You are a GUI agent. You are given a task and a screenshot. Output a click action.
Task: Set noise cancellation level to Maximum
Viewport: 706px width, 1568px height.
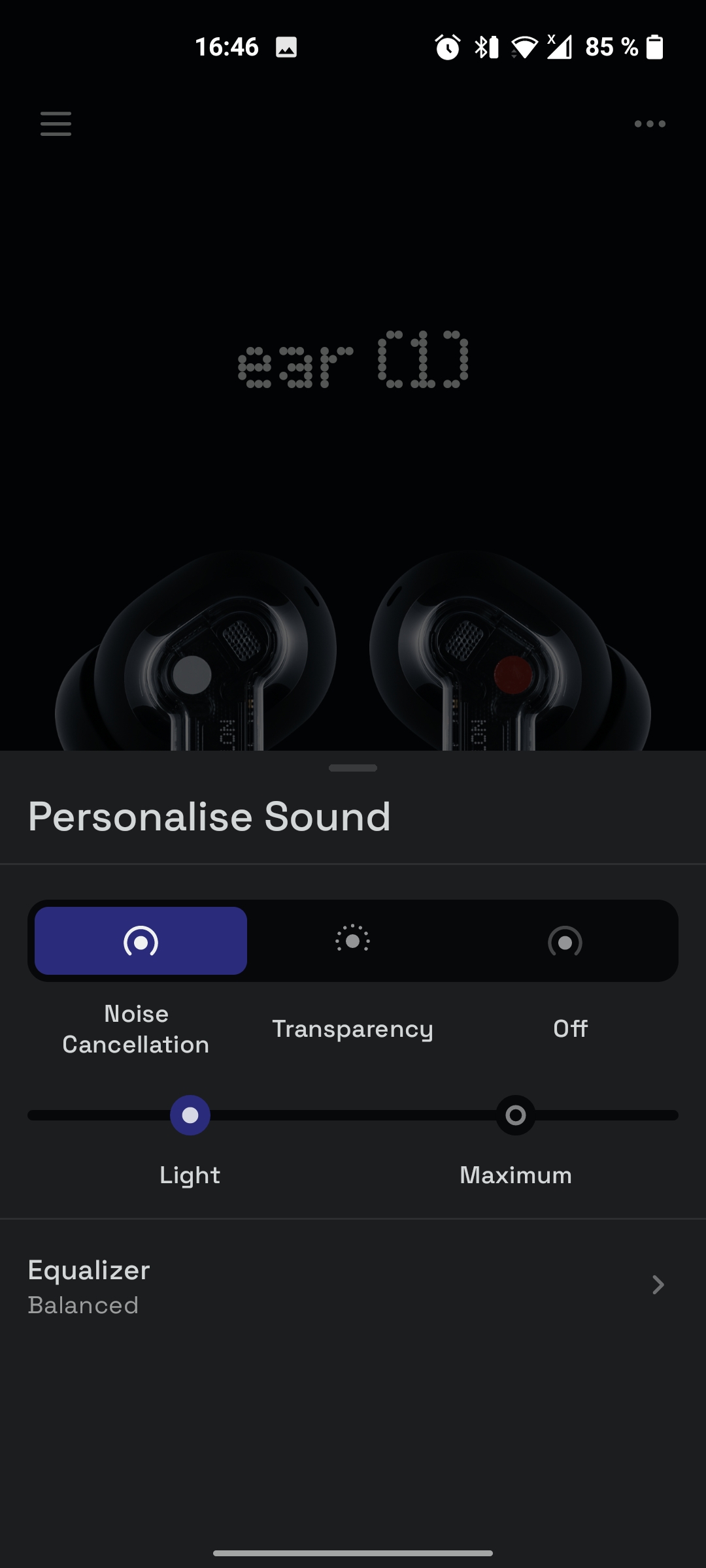click(x=516, y=1115)
